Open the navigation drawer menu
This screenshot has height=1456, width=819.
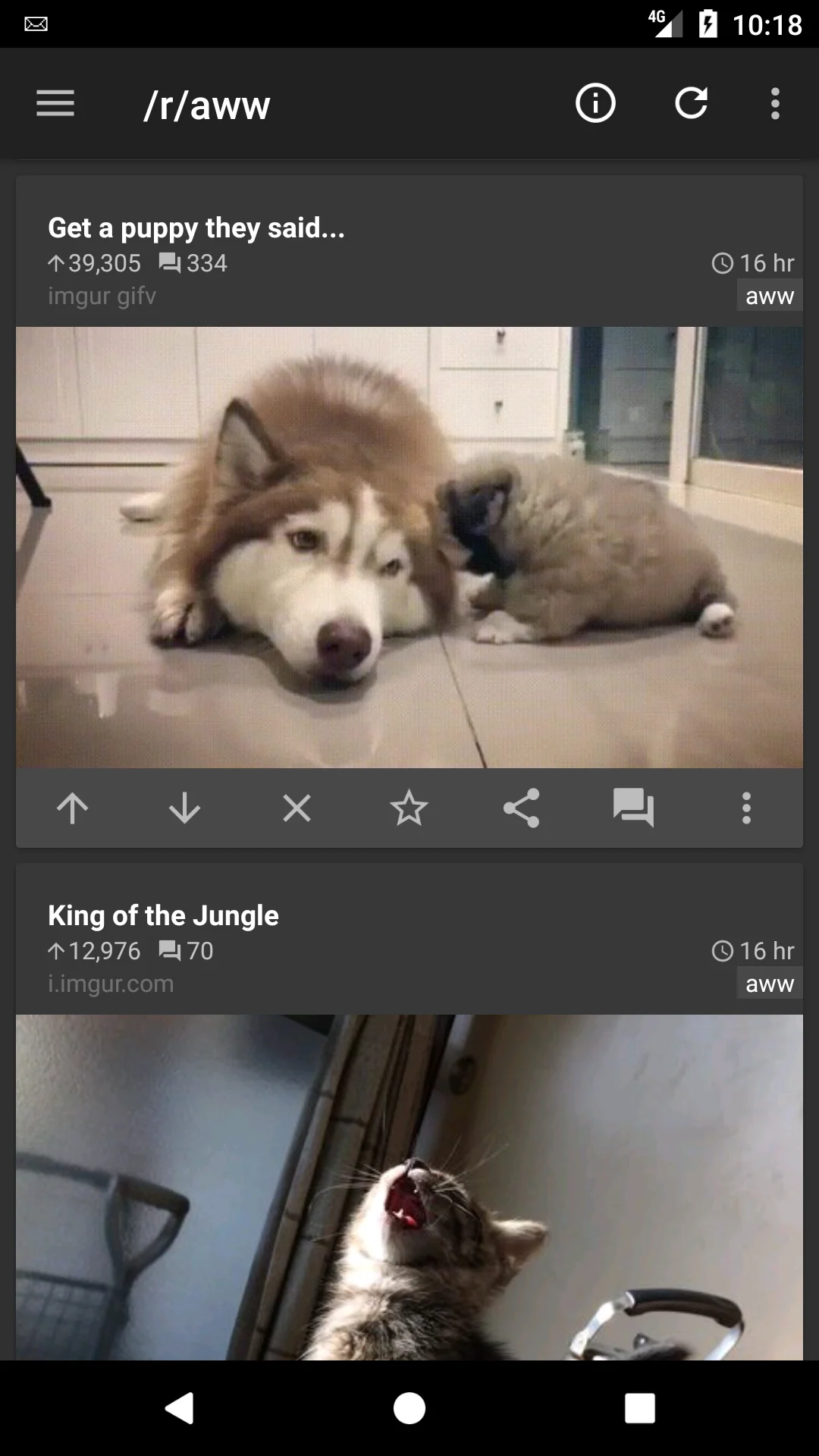tap(55, 104)
